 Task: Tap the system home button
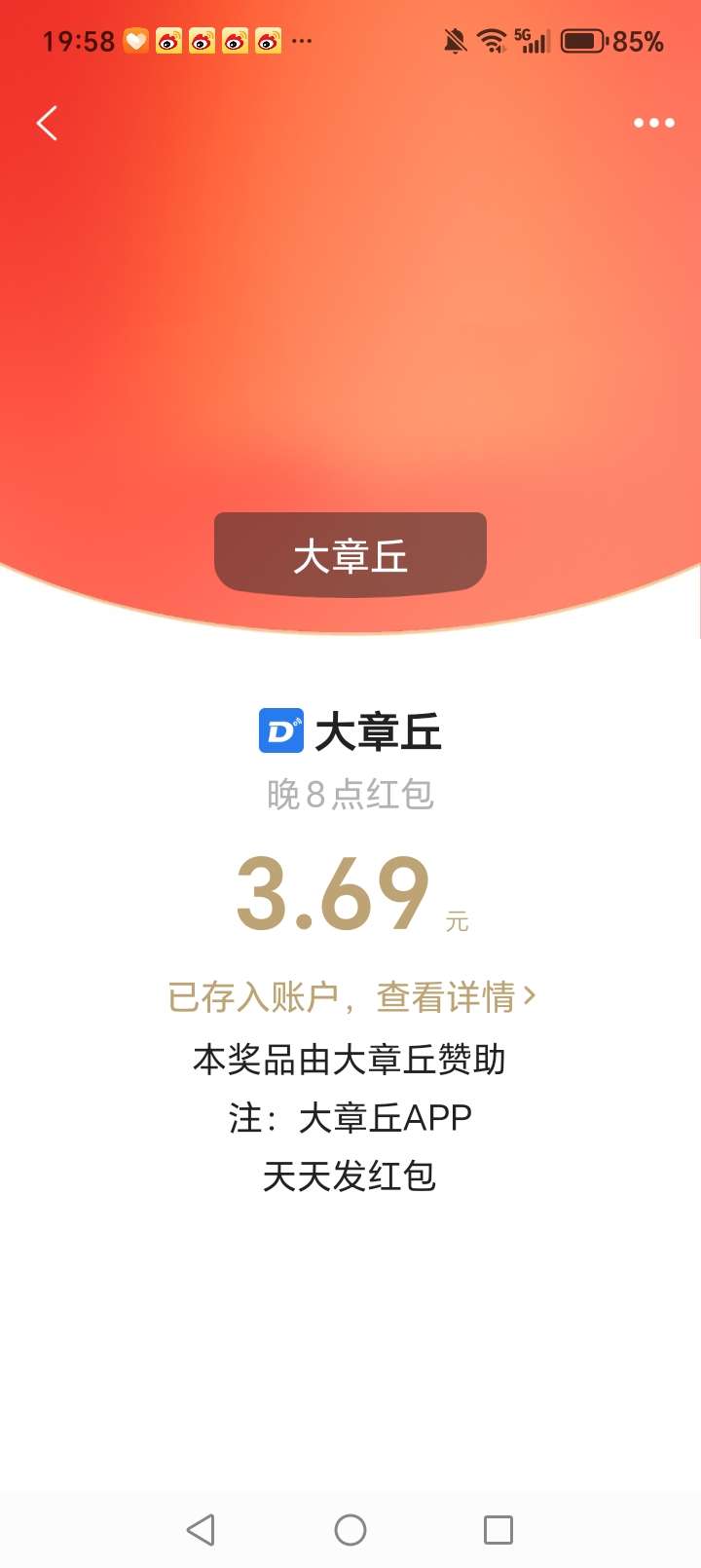[x=350, y=1529]
